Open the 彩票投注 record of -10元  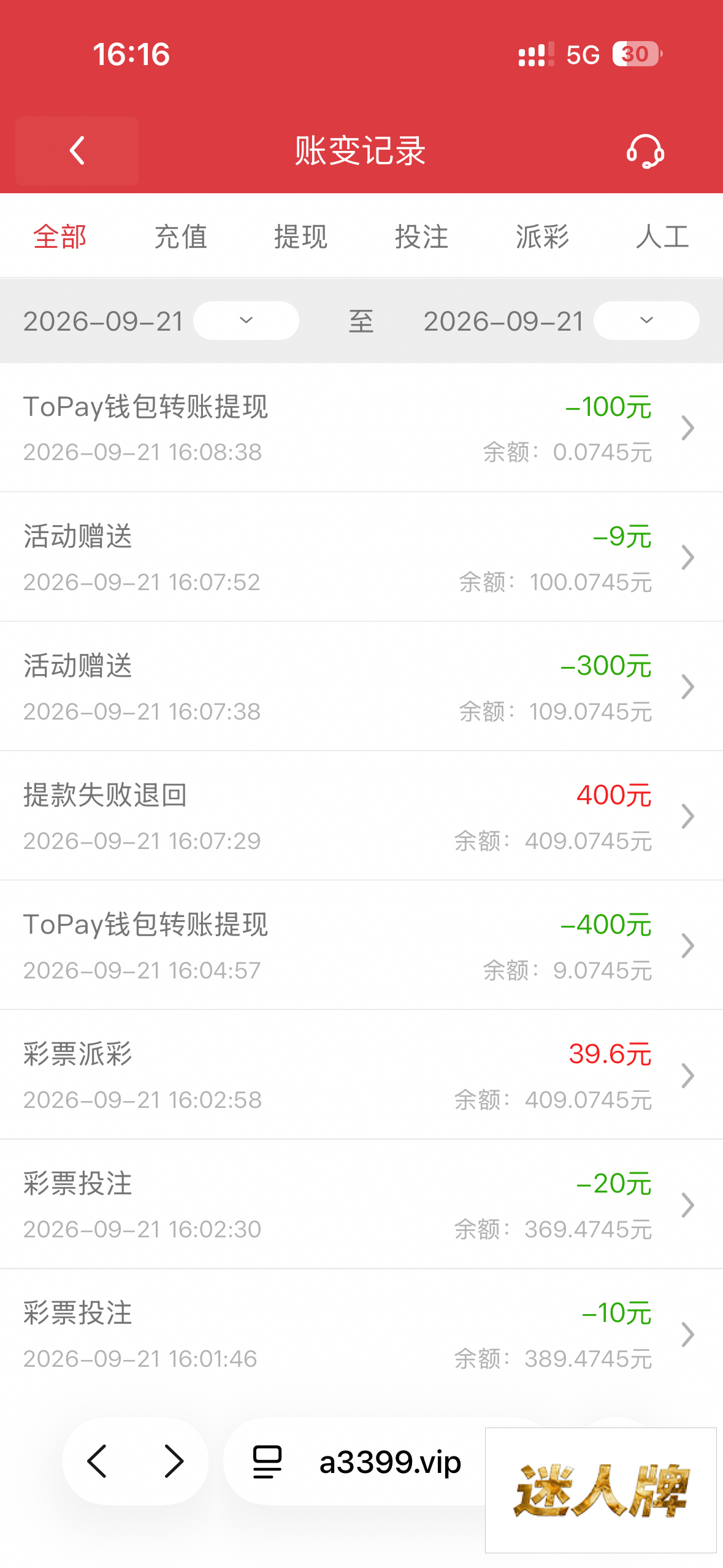[x=361, y=1334]
